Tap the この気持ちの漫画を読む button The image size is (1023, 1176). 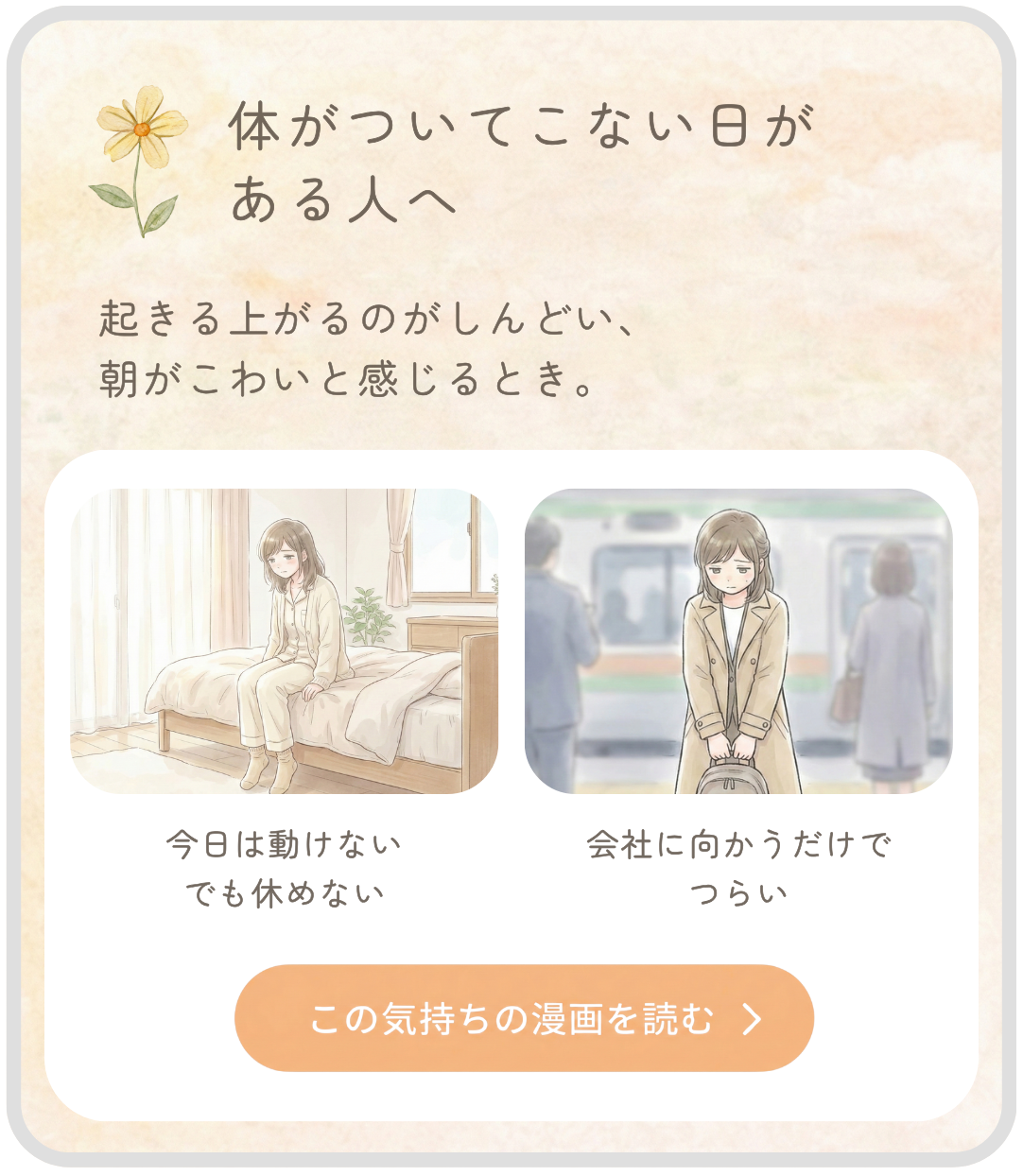[524, 1018]
